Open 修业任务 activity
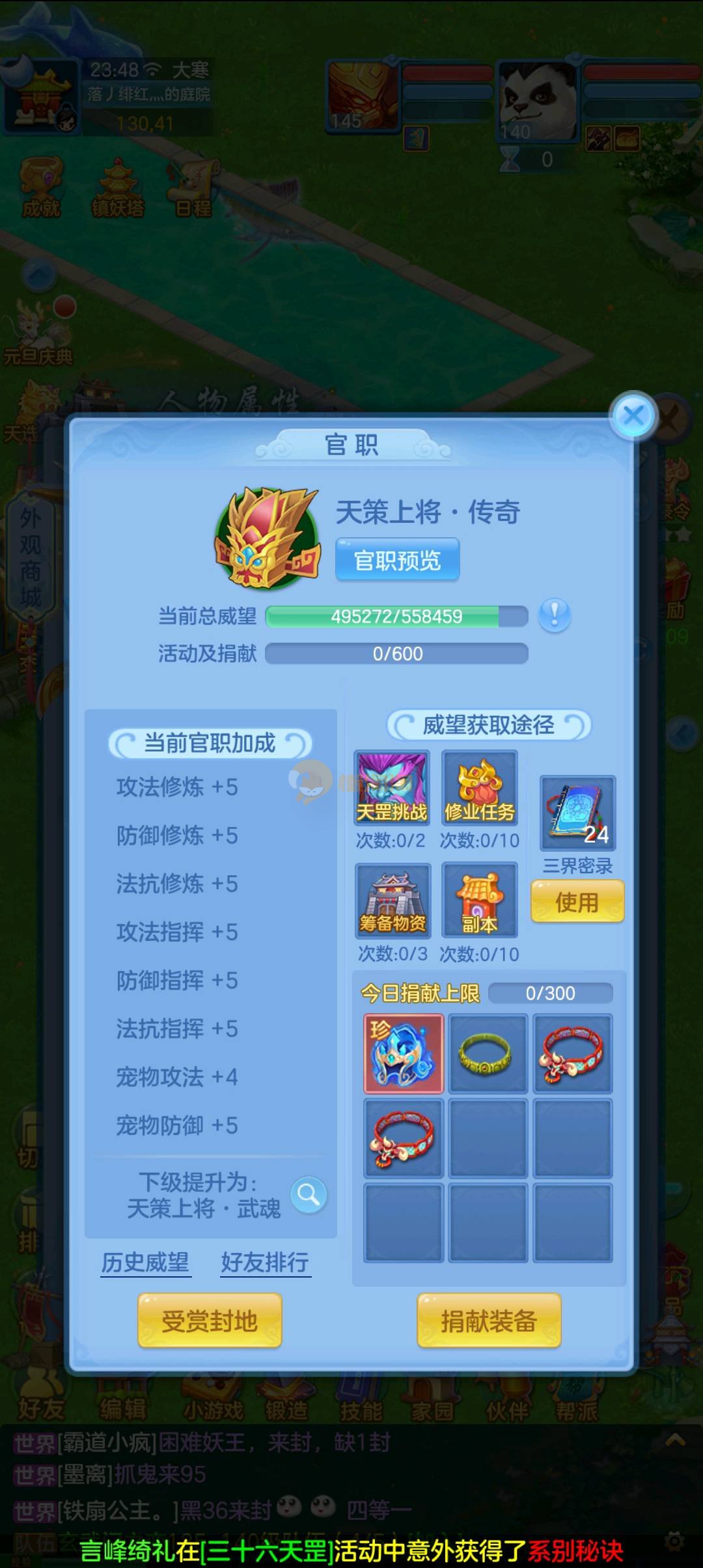Viewport: 703px width, 1568px height. tap(480, 788)
